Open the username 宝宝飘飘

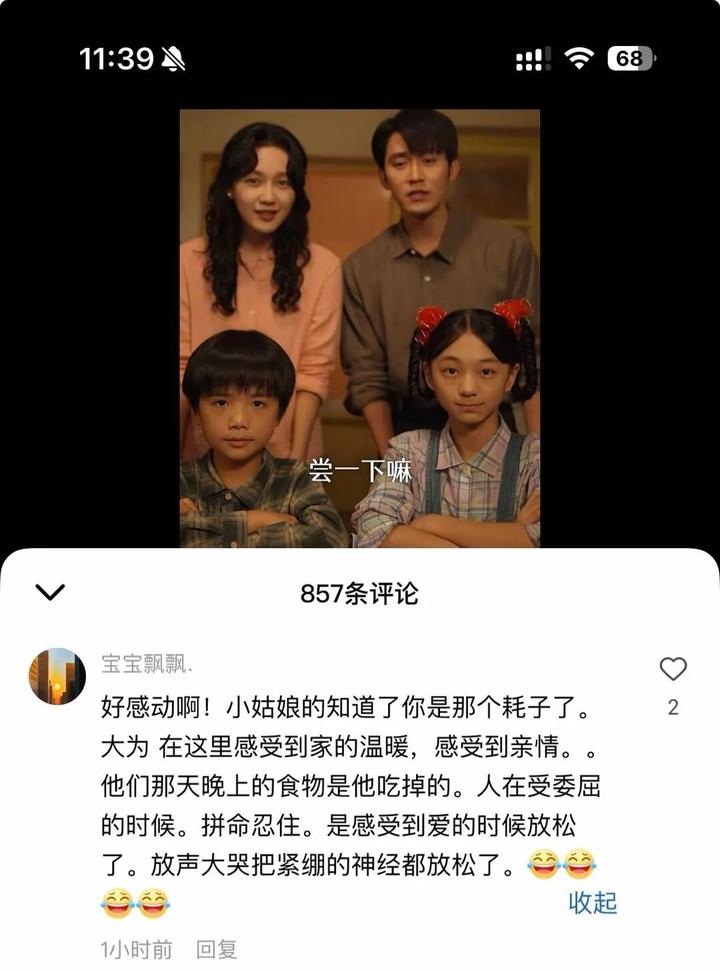tap(147, 664)
